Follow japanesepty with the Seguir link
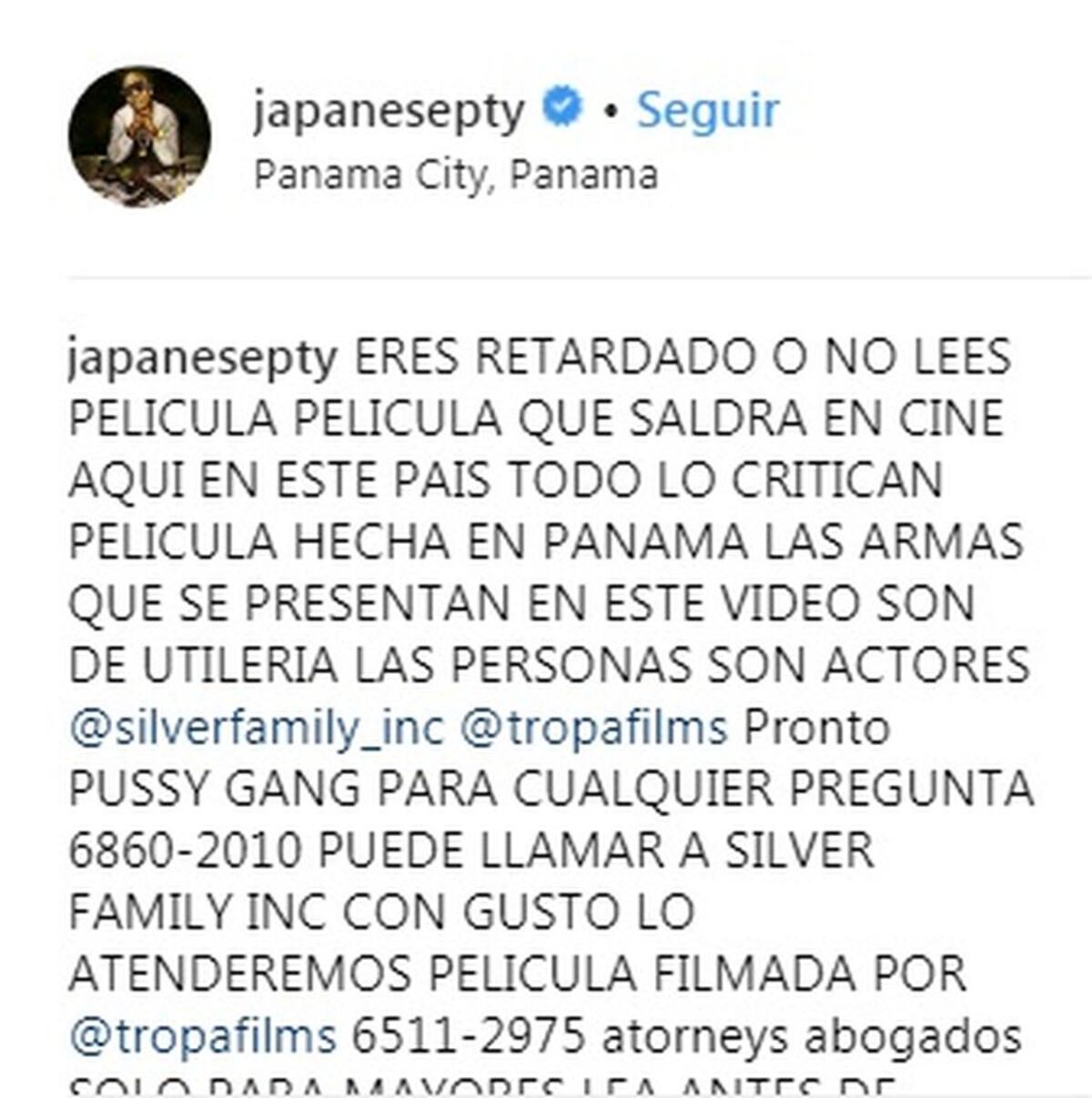Screen dimensions: 1092x1098 click(x=707, y=111)
